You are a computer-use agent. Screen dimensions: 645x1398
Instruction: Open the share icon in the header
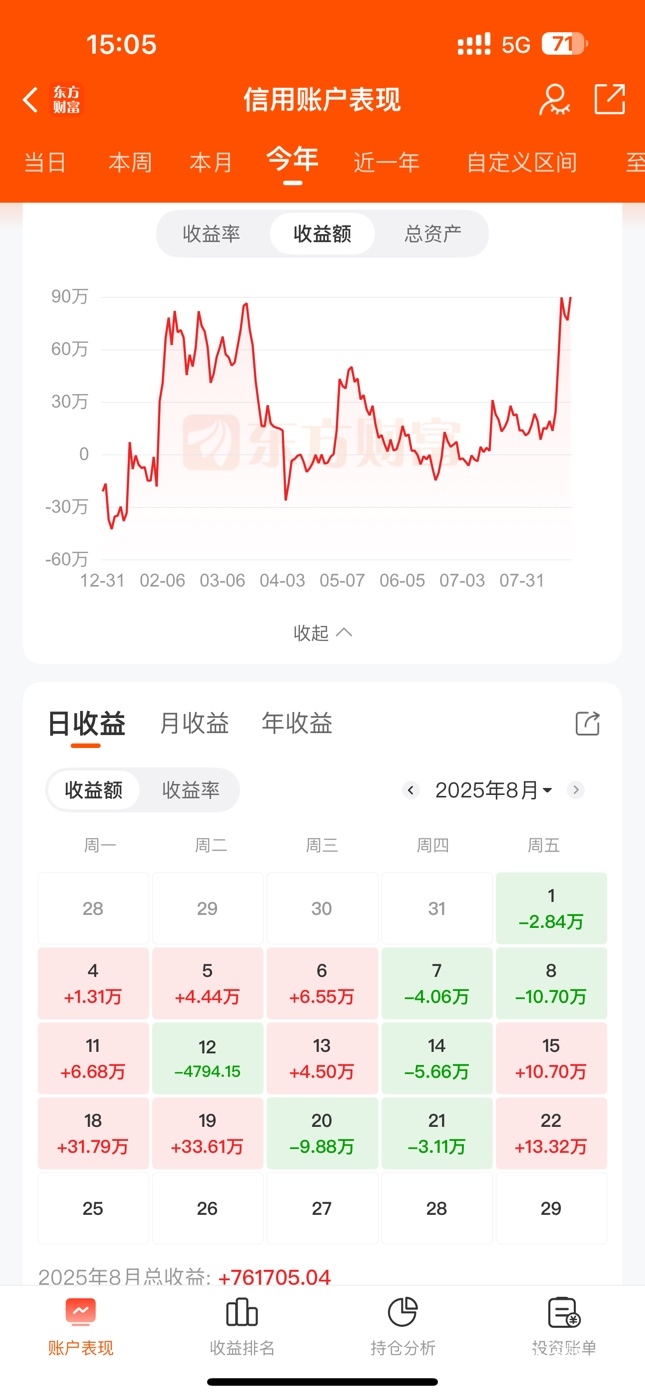[x=609, y=99]
